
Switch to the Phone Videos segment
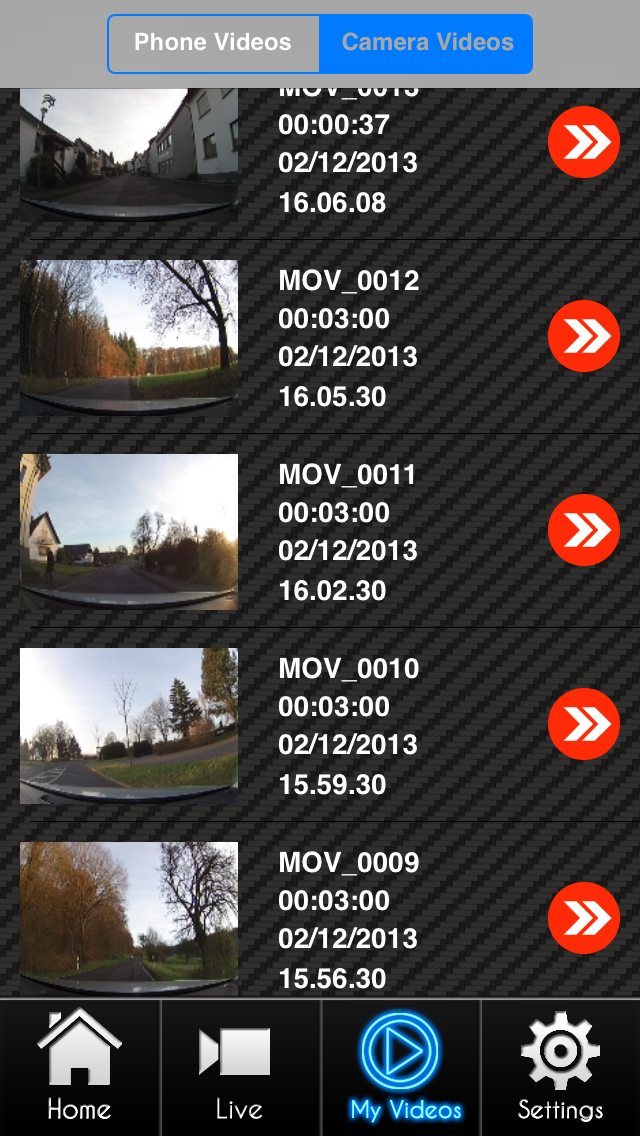(213, 43)
